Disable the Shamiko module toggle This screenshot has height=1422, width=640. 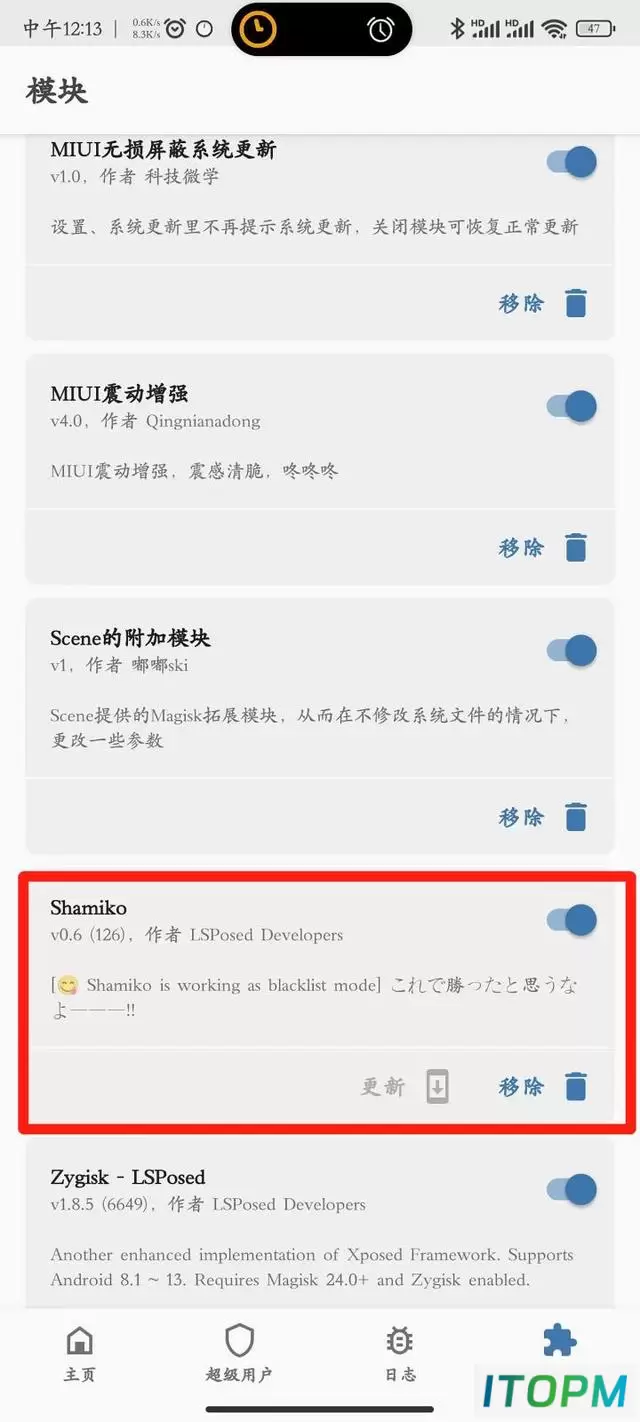click(x=572, y=920)
